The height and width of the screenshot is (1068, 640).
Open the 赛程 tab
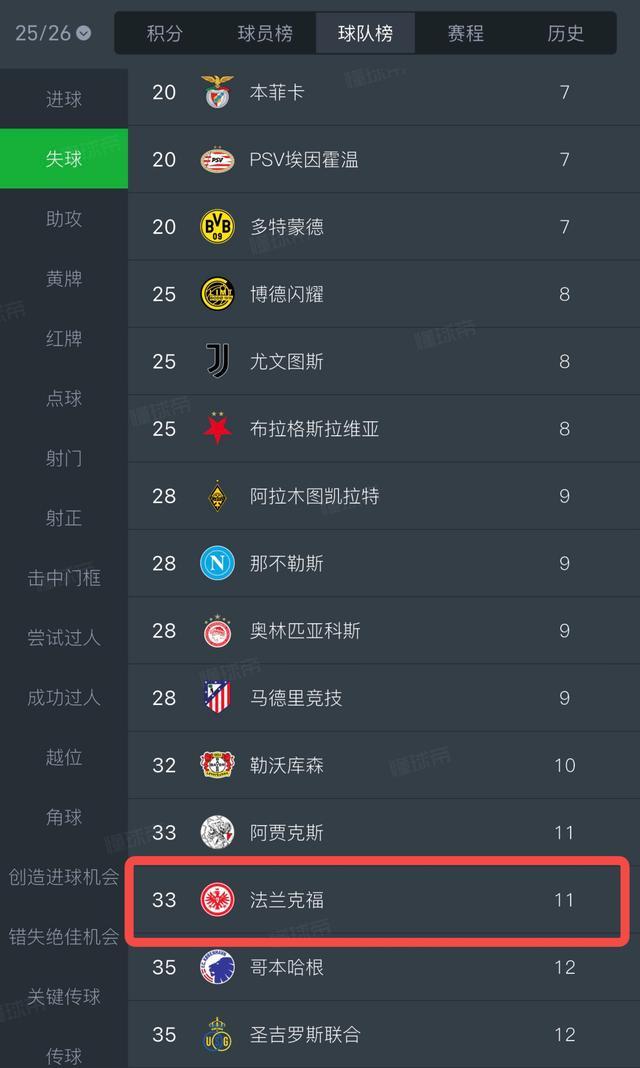point(466,33)
